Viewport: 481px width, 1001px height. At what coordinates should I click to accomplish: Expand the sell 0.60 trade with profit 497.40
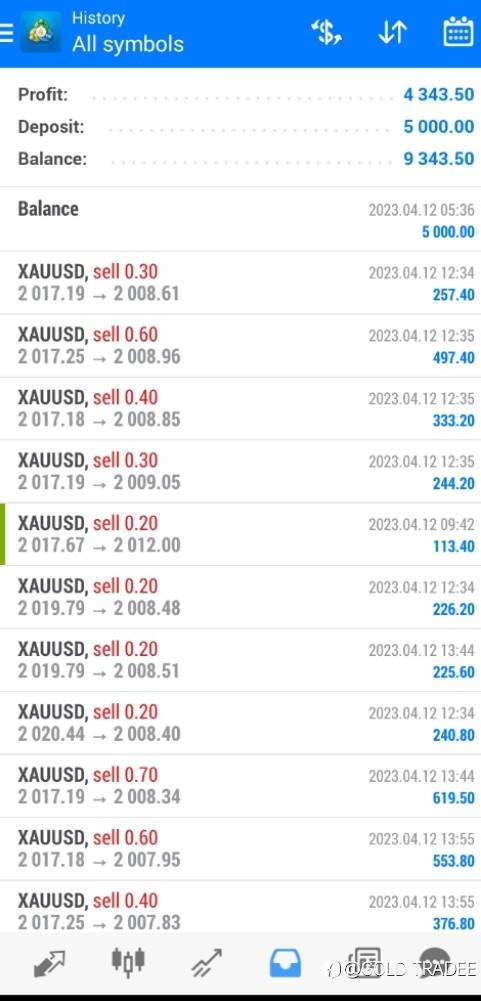click(x=240, y=345)
